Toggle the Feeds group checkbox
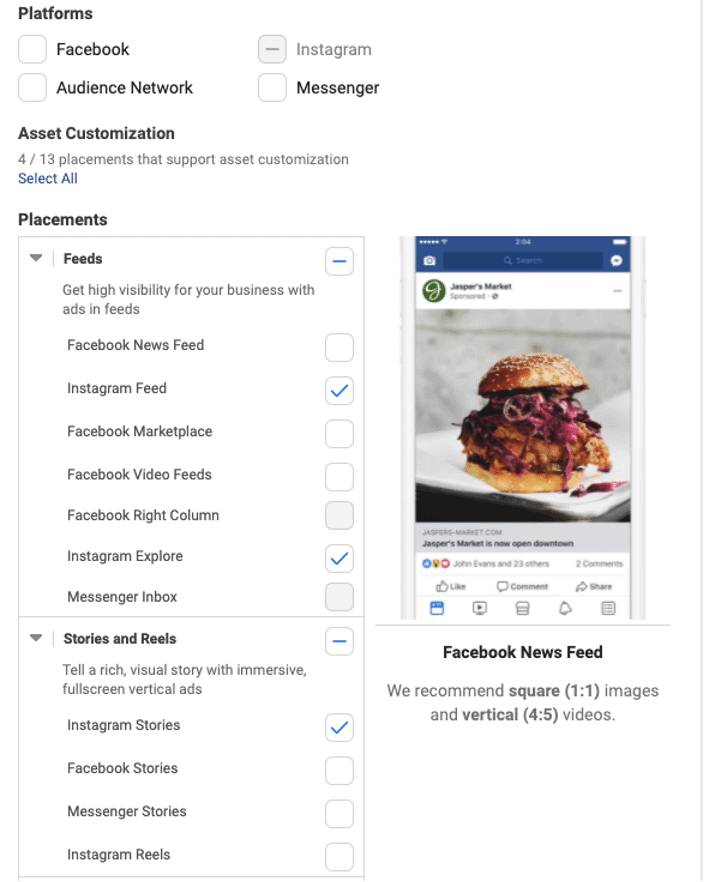Screen dimensions: 704x882 [x=339, y=262]
